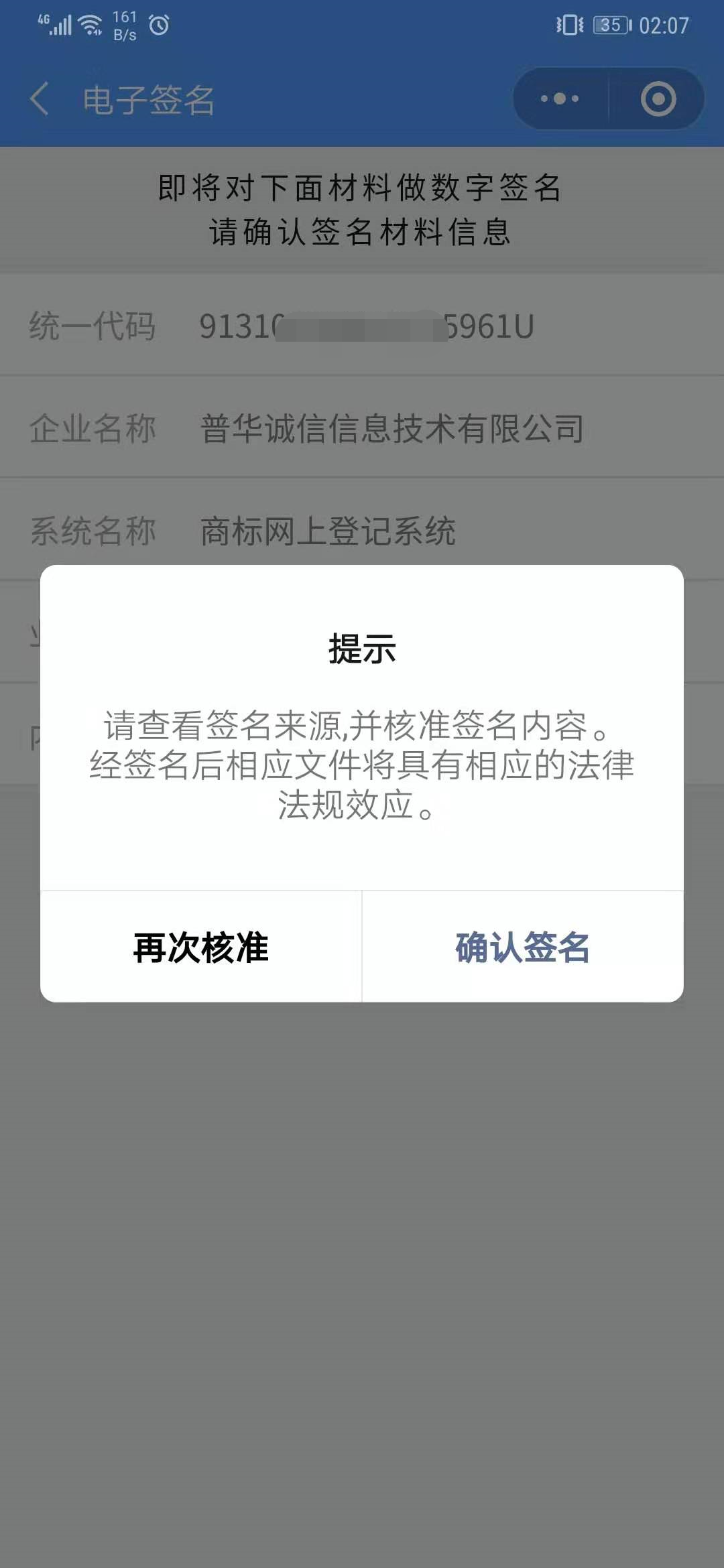The width and height of the screenshot is (724, 1568).
Task: Close the mini program via circle icon
Action: click(658, 99)
